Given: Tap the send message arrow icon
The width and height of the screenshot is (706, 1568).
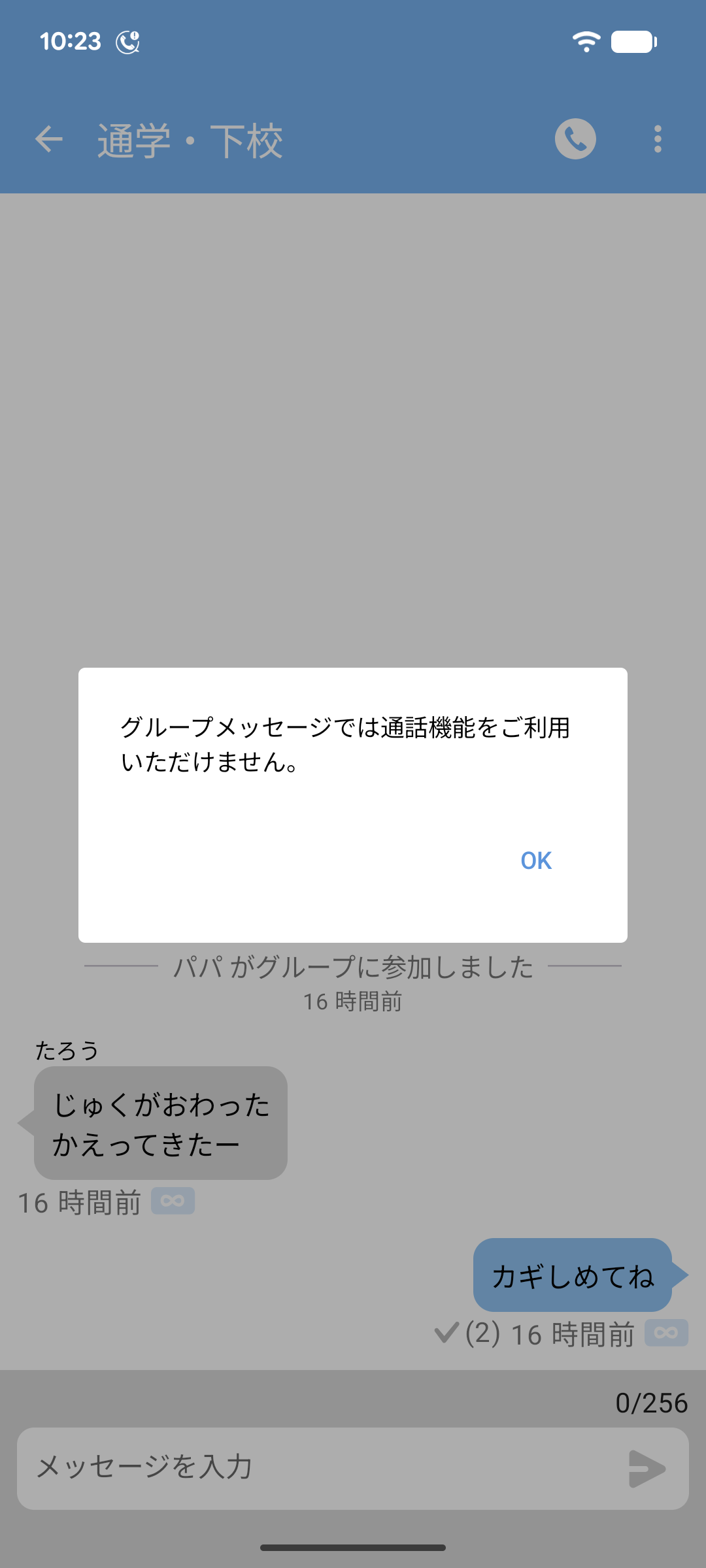Looking at the screenshot, I should 647,1468.
